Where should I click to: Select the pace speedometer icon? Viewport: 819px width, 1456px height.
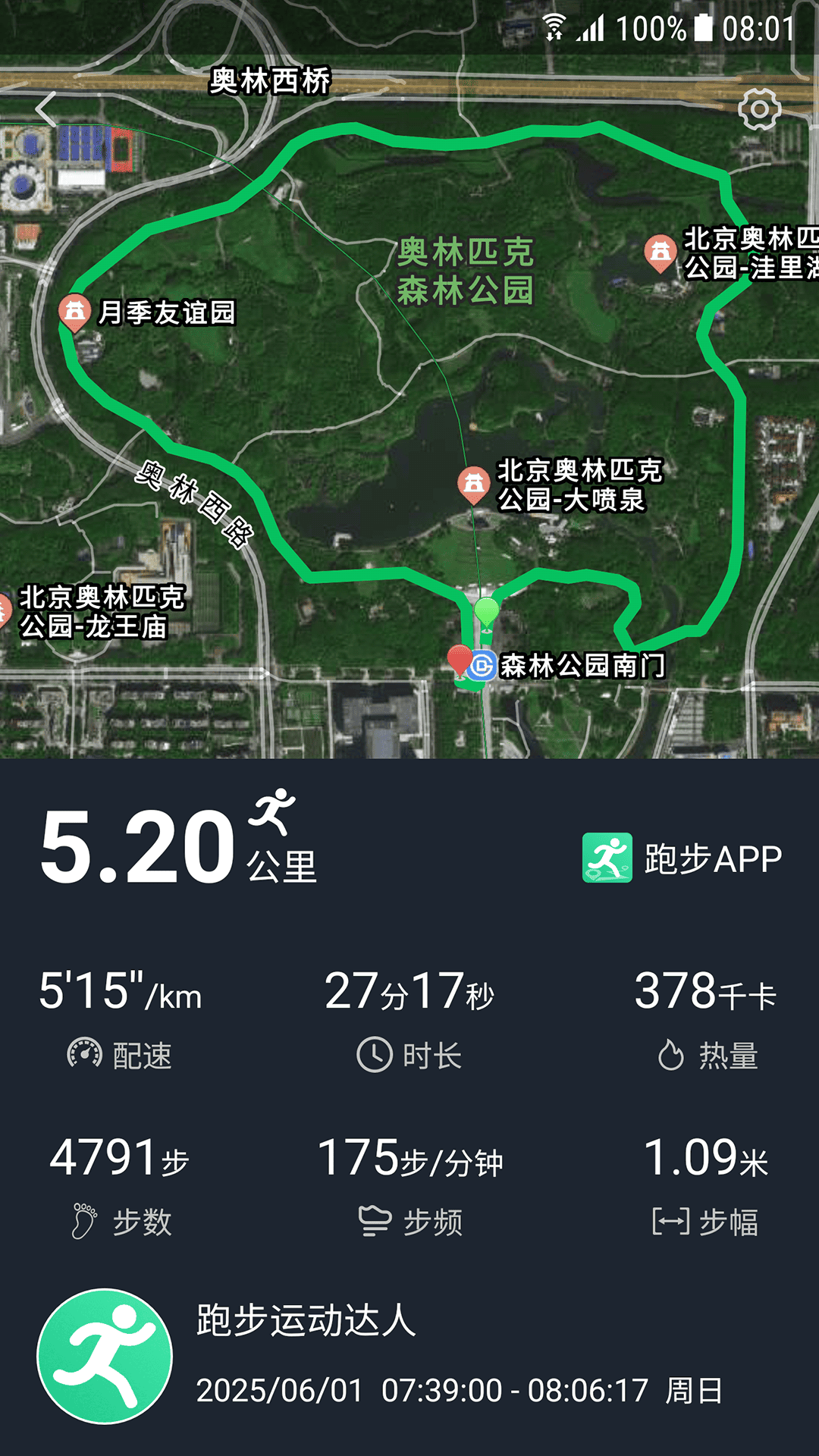point(83,1053)
